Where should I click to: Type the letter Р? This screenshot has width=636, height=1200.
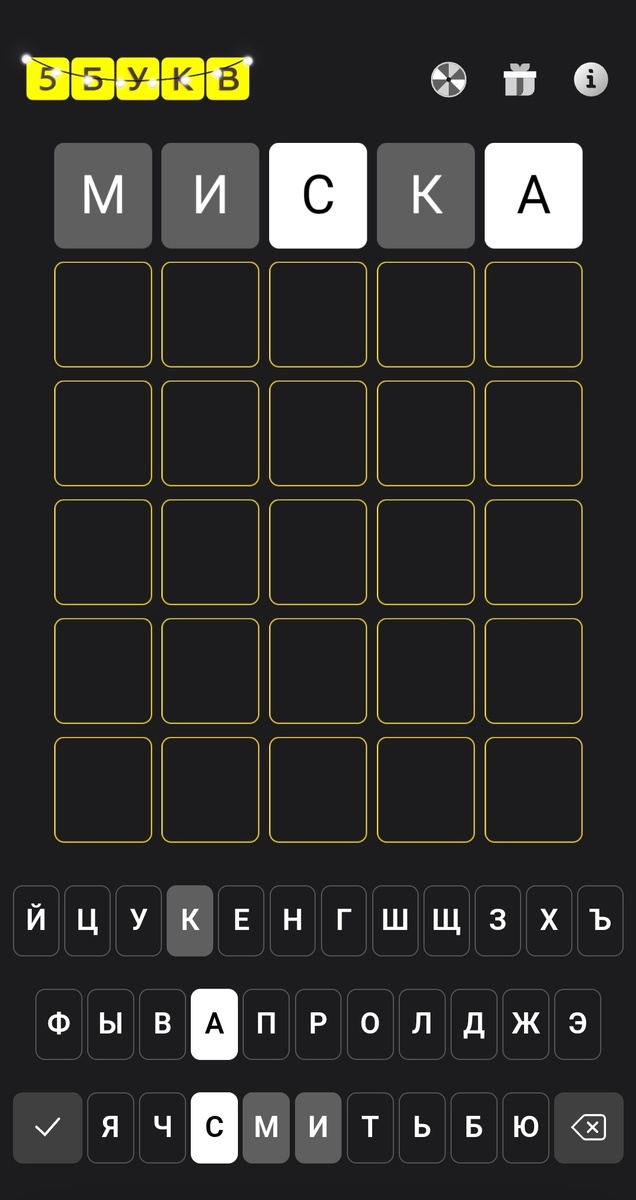(318, 1024)
